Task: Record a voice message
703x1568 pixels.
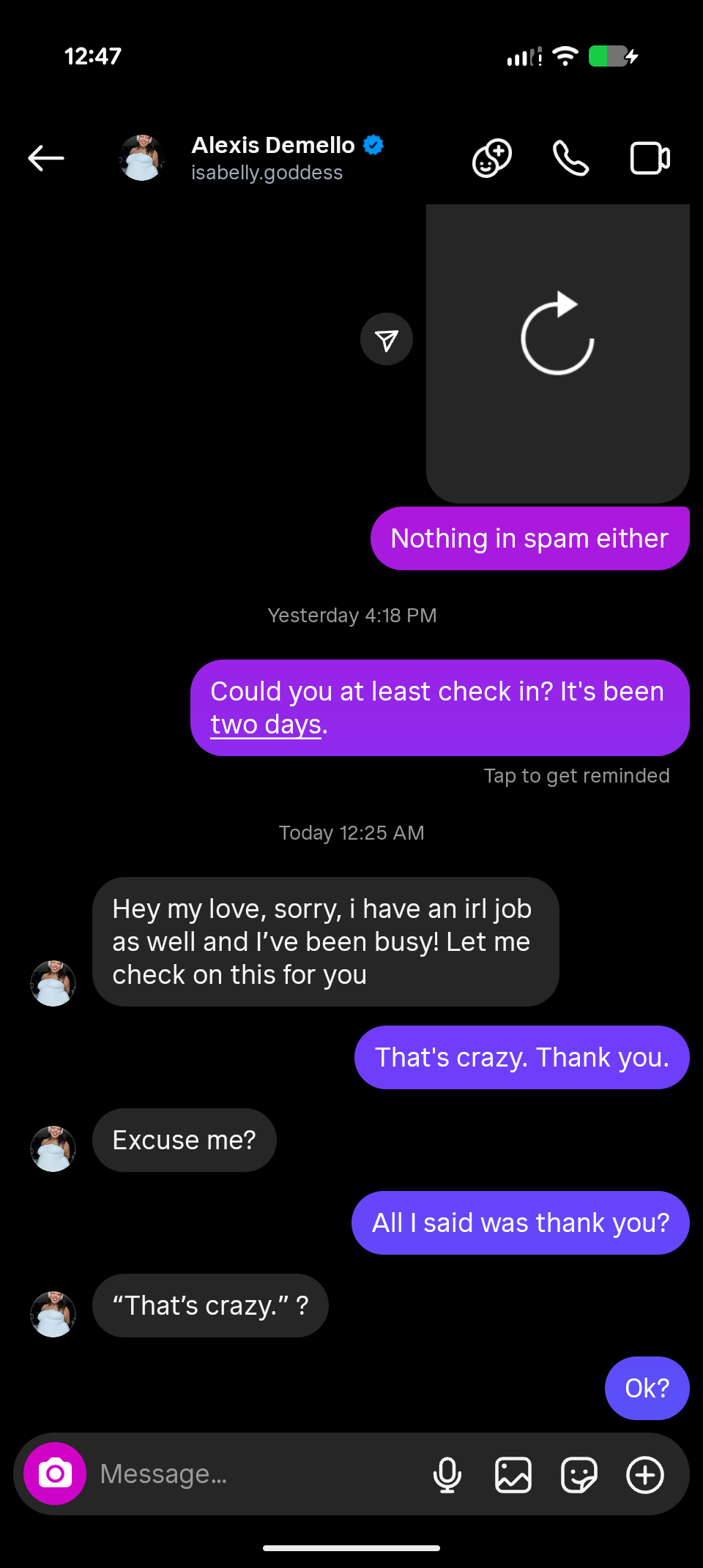Action: tap(447, 1474)
